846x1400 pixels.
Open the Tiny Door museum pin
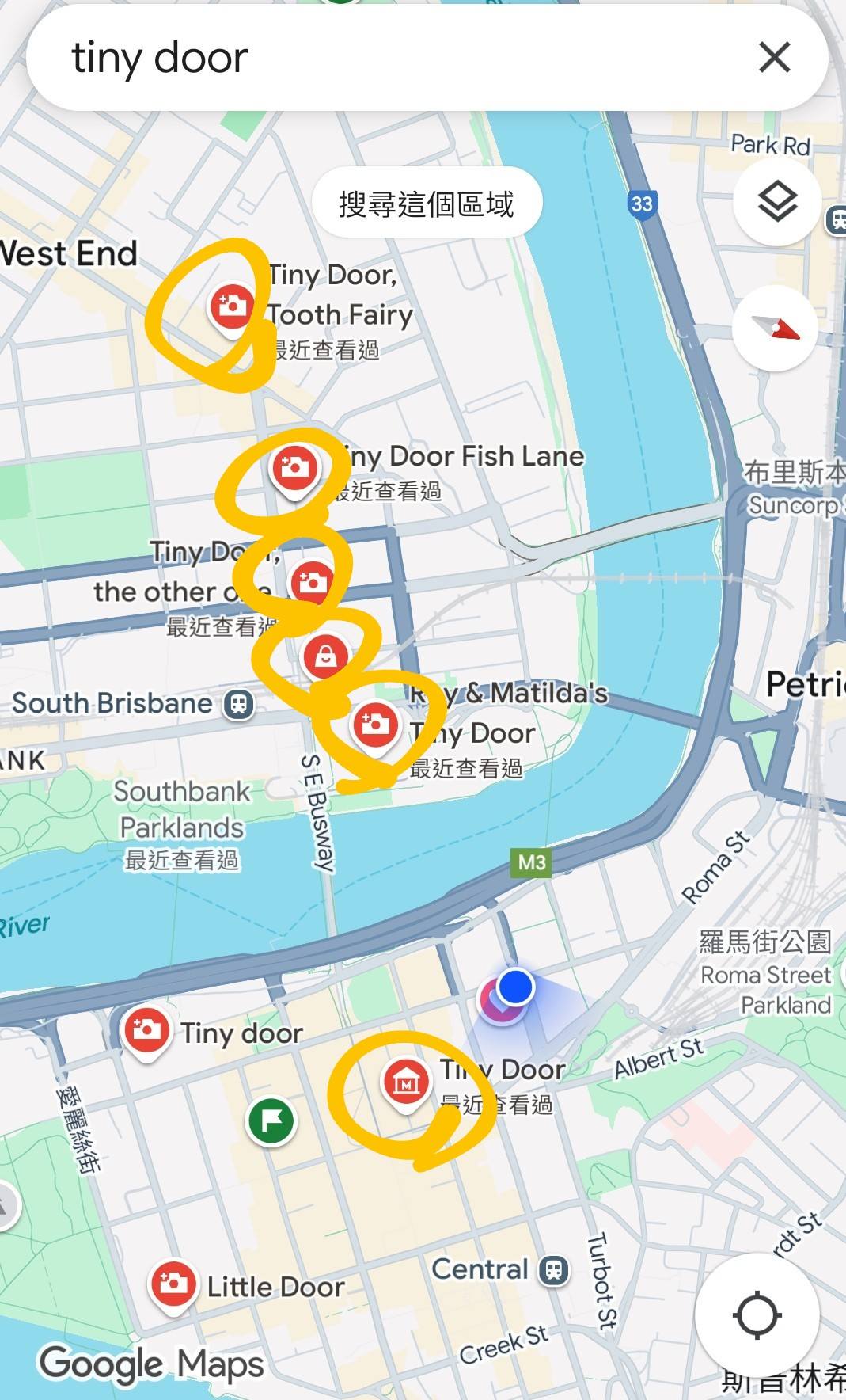[405, 1082]
